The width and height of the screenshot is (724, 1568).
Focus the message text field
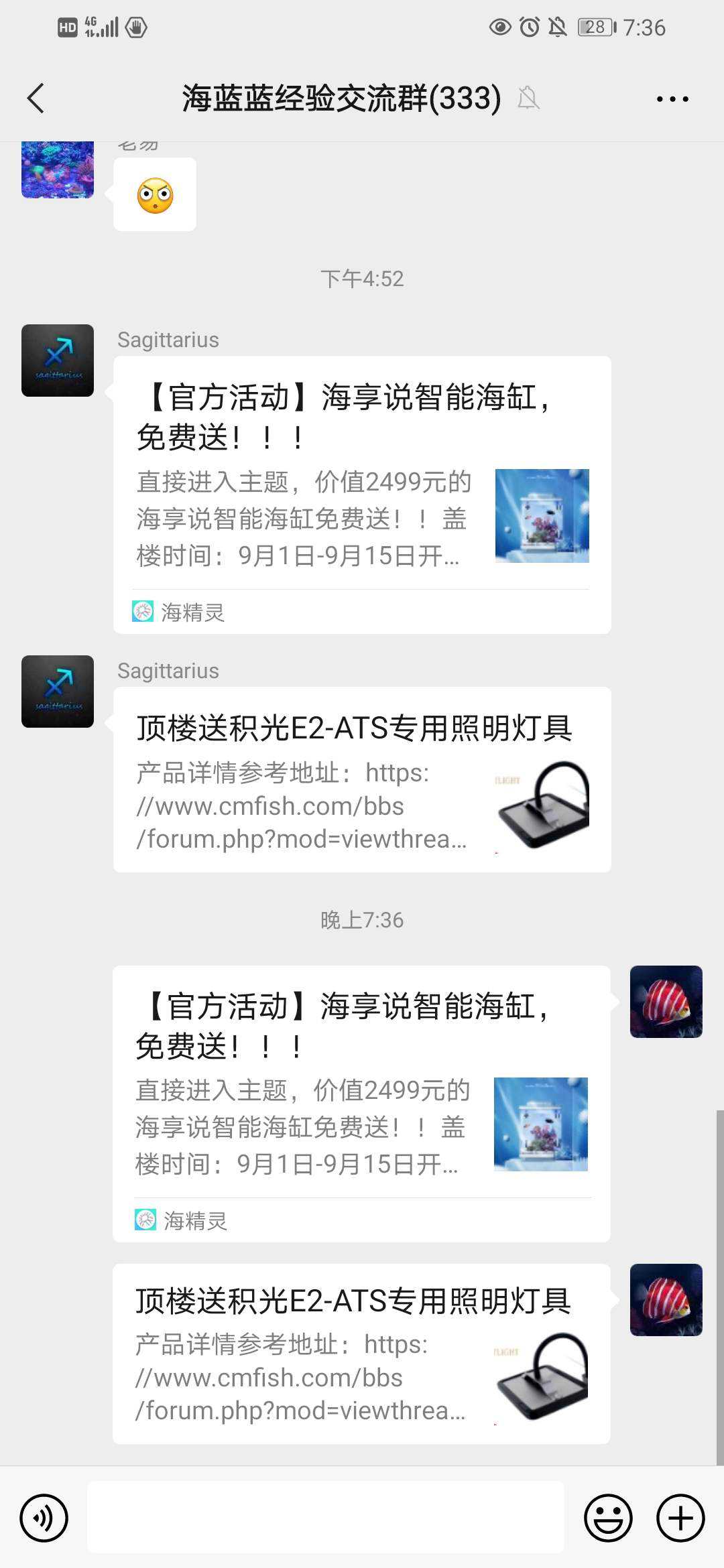pos(325,1518)
